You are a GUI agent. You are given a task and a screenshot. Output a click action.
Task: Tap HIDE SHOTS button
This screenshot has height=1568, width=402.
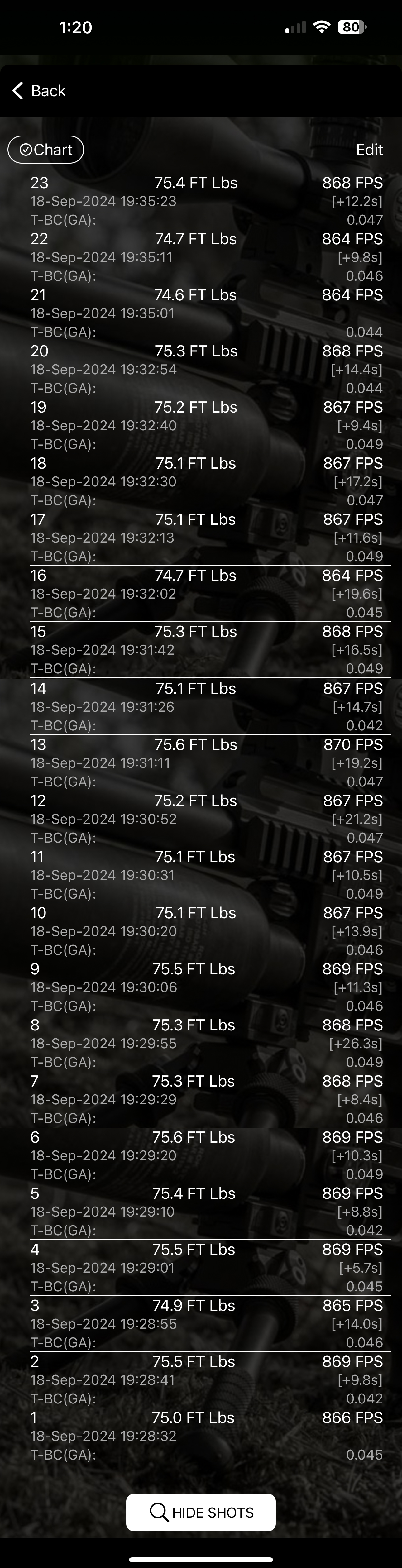pos(201,1512)
